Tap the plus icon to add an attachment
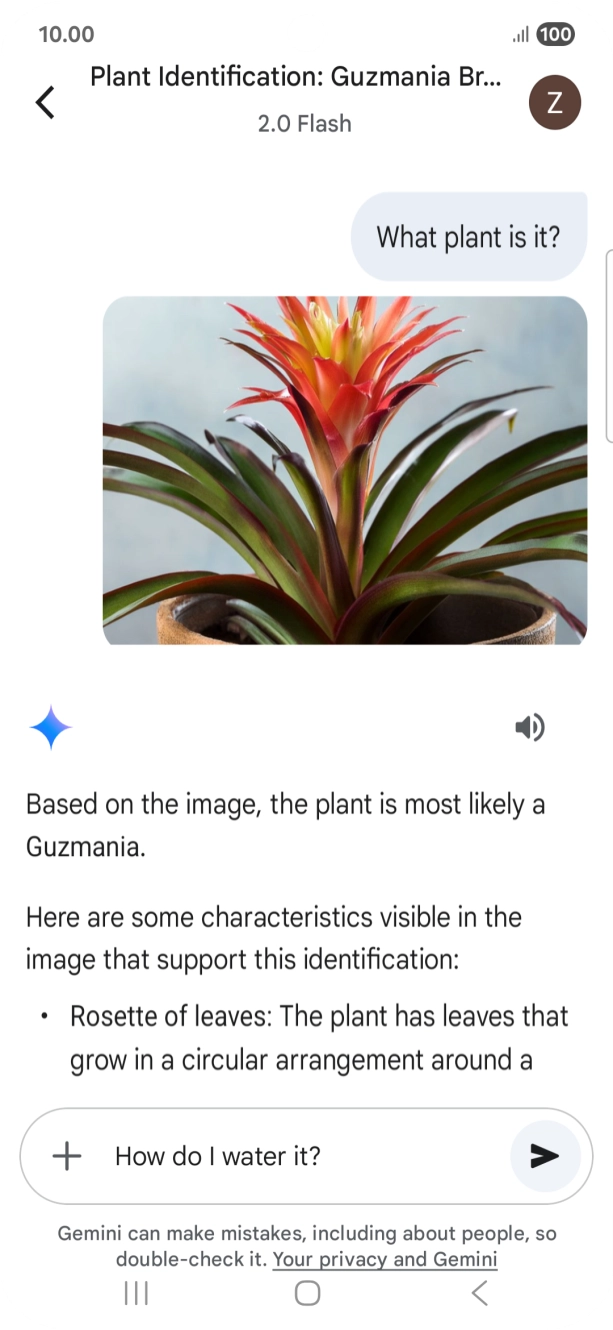 (67, 1156)
